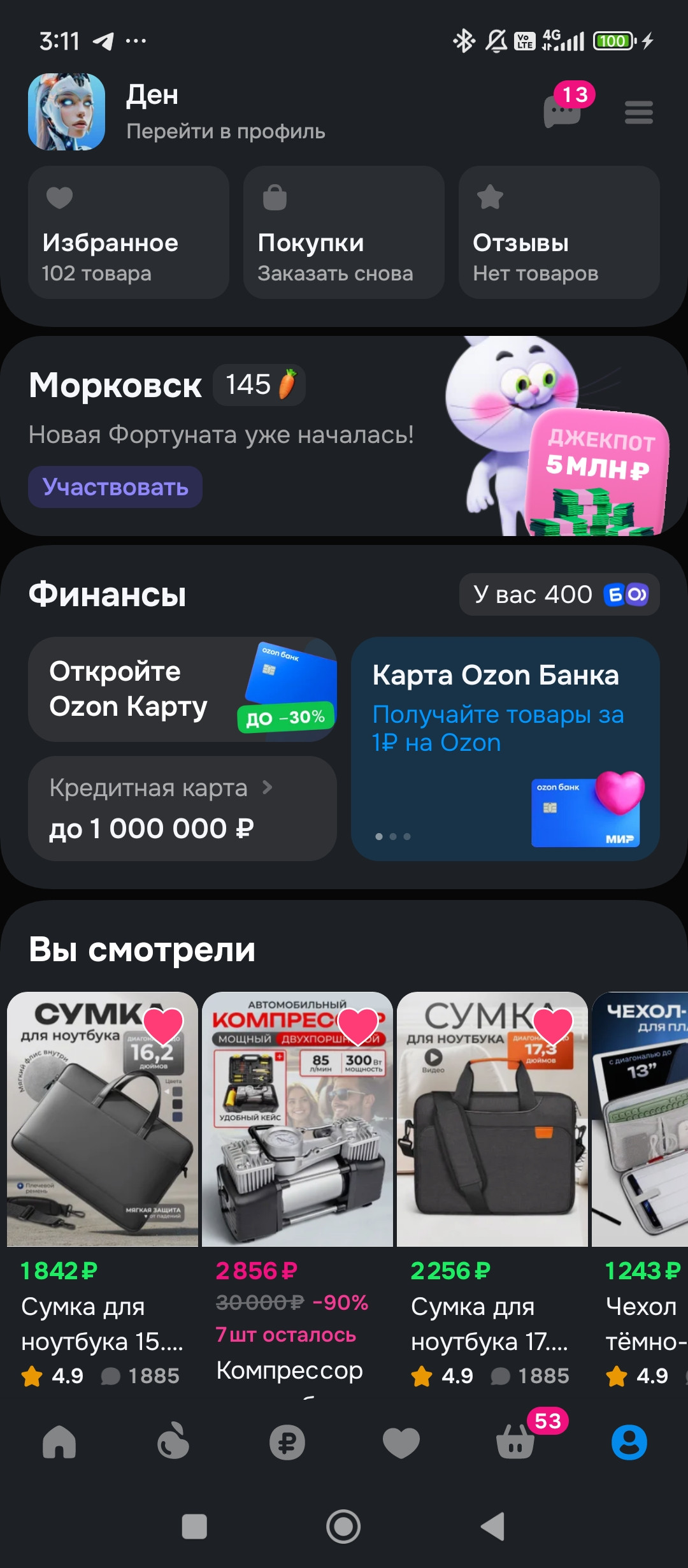Open the hamburger menu
The height and width of the screenshot is (1568, 688).
[x=638, y=113]
